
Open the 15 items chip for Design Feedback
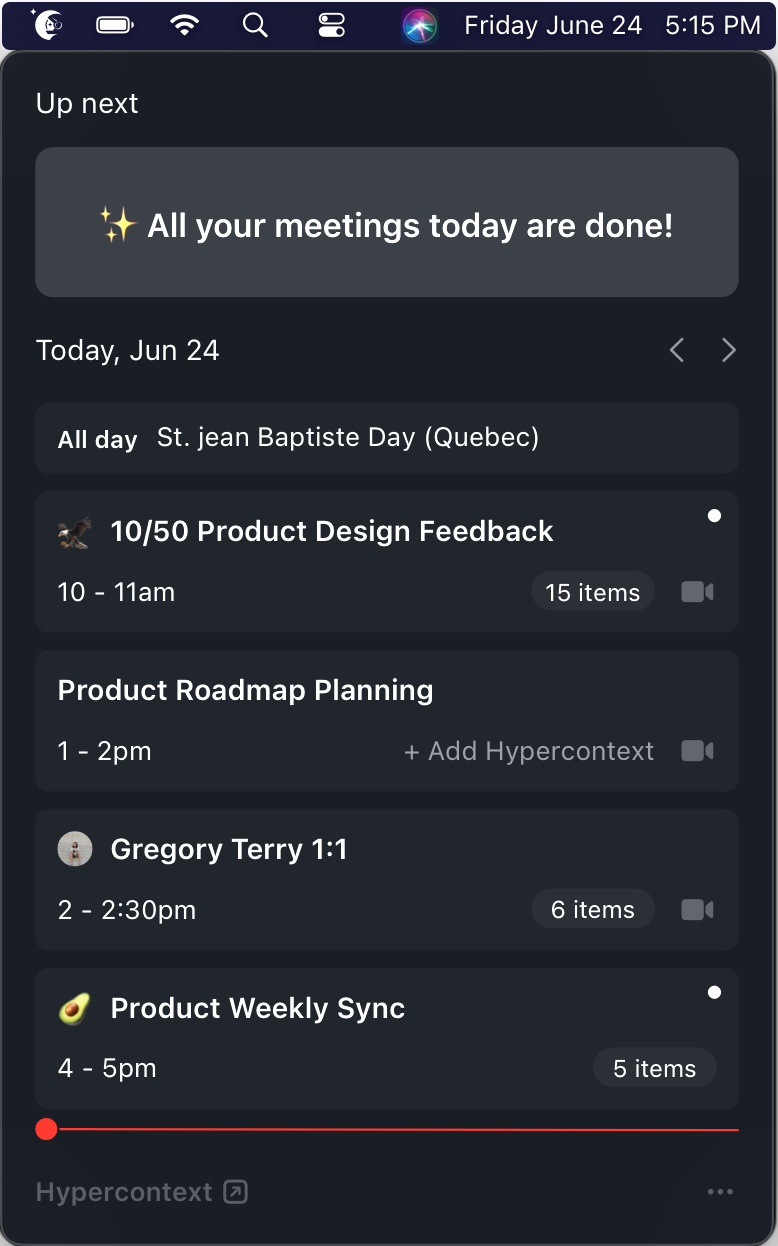(593, 592)
